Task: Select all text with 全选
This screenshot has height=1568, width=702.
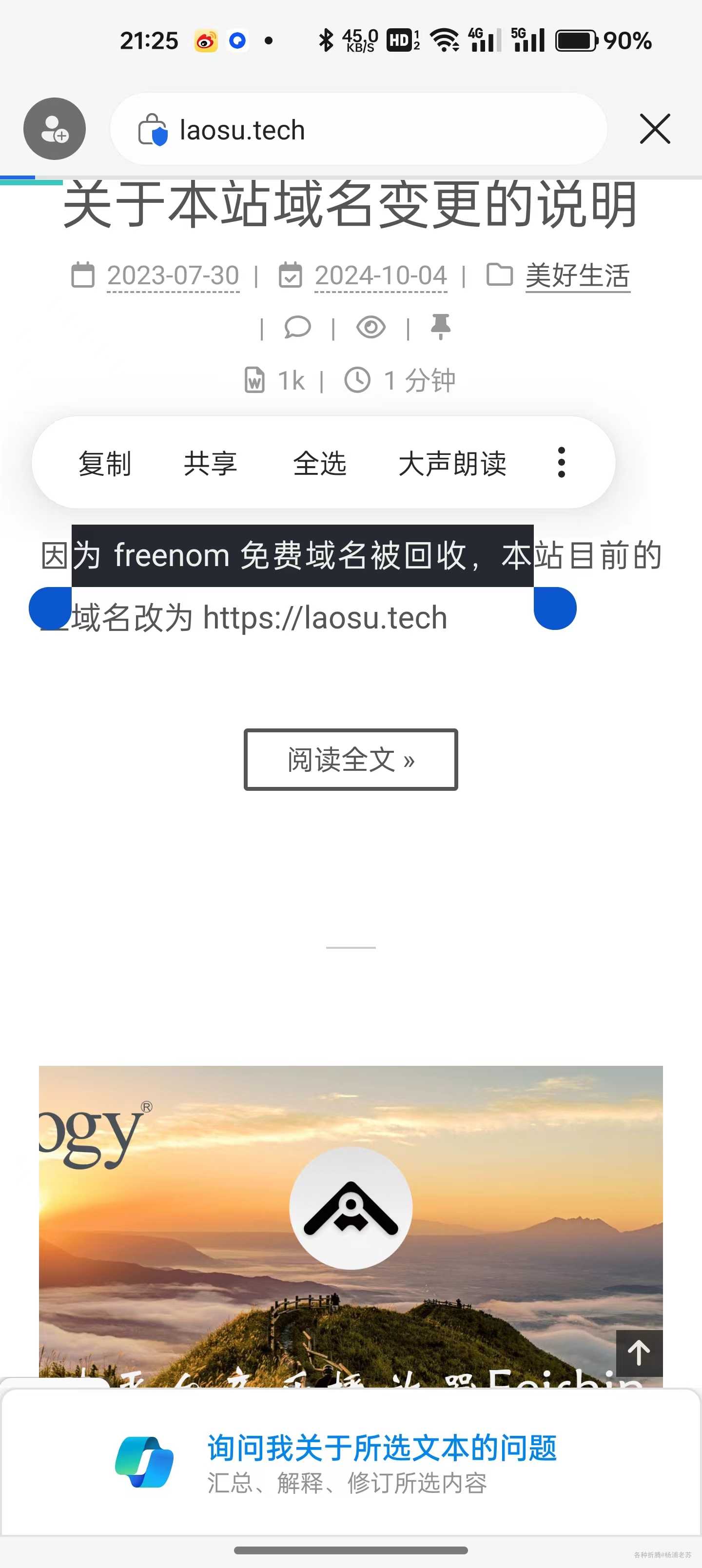Action: tap(319, 463)
